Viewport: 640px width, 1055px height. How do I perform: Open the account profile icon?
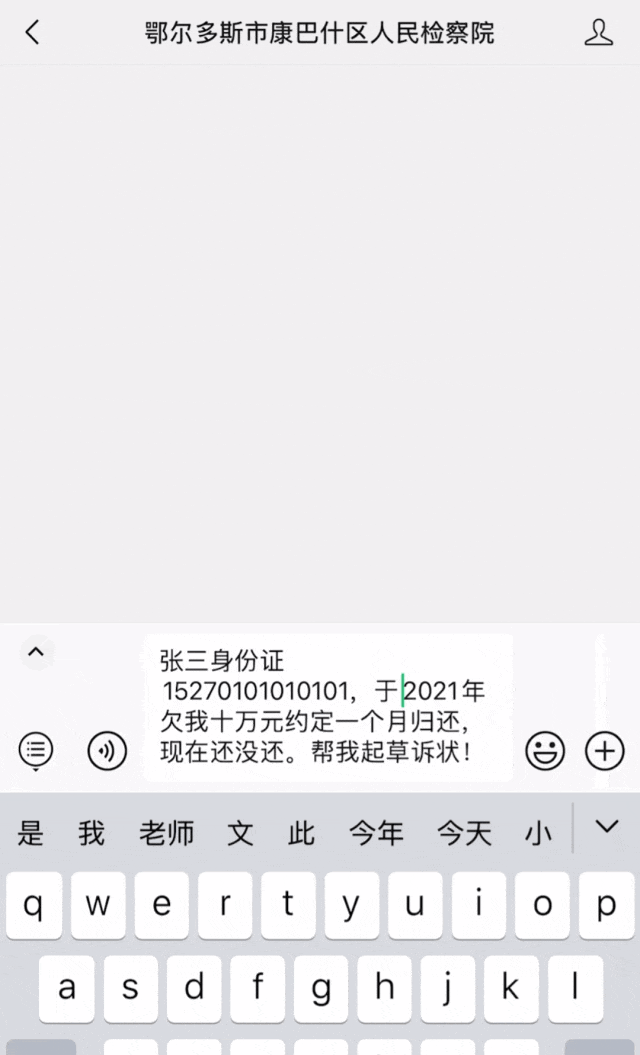[598, 33]
